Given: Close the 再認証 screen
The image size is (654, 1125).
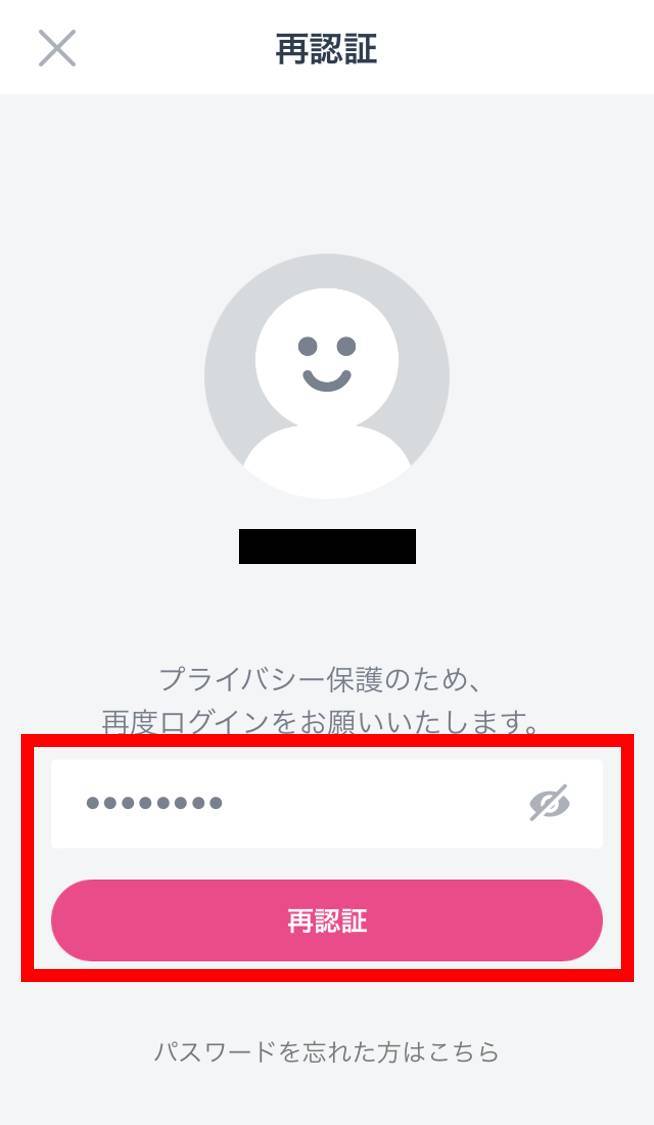Looking at the screenshot, I should click(57, 48).
